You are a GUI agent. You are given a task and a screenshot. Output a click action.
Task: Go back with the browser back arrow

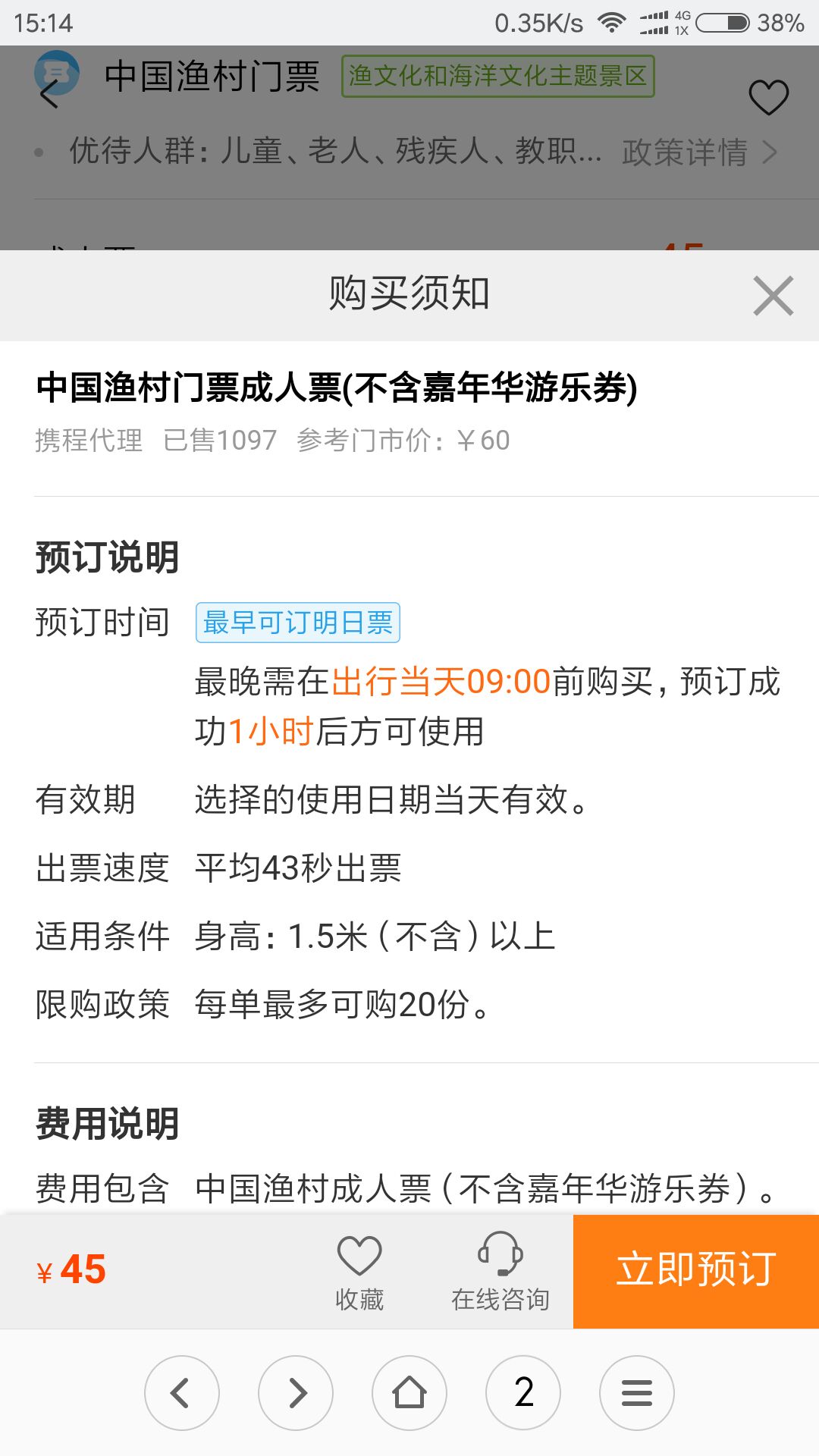tap(182, 1393)
